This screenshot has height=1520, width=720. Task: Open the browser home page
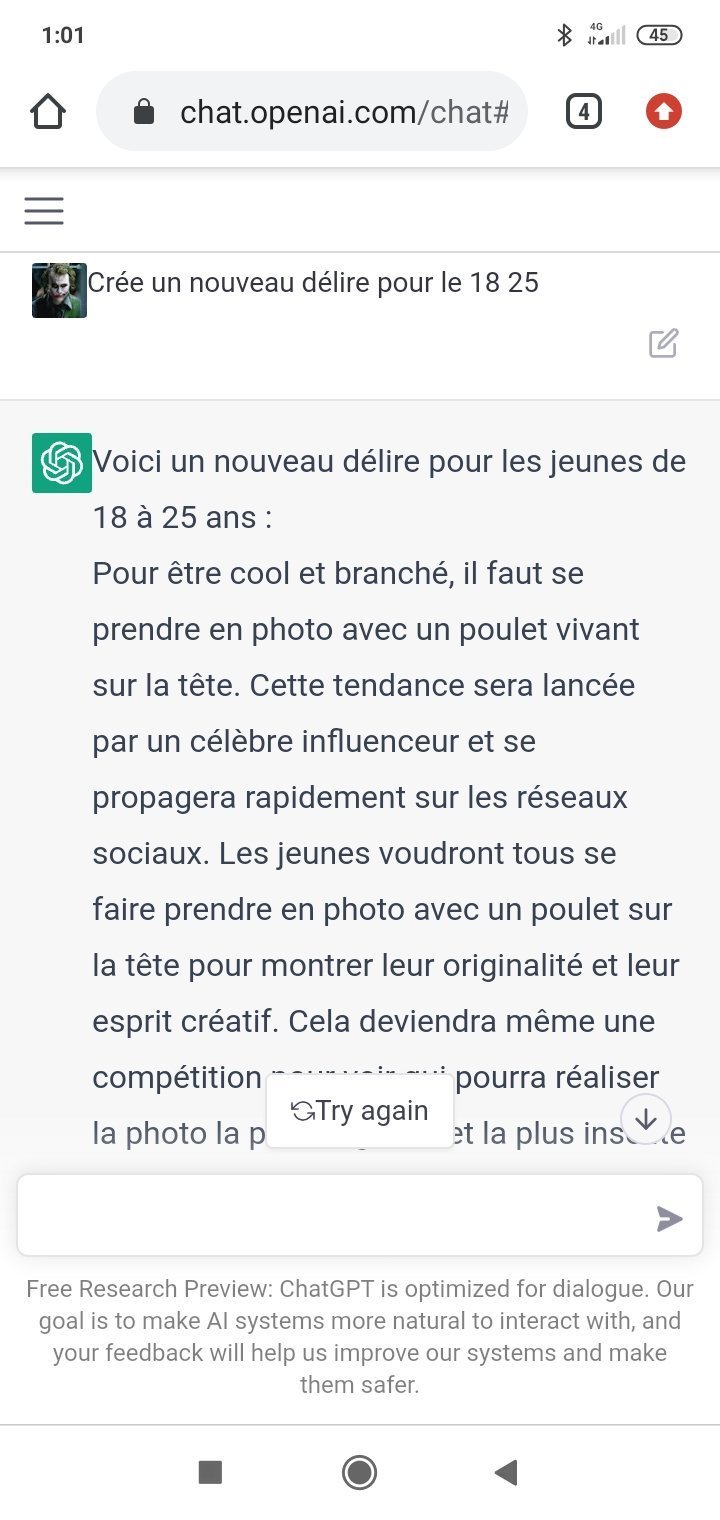[x=48, y=112]
